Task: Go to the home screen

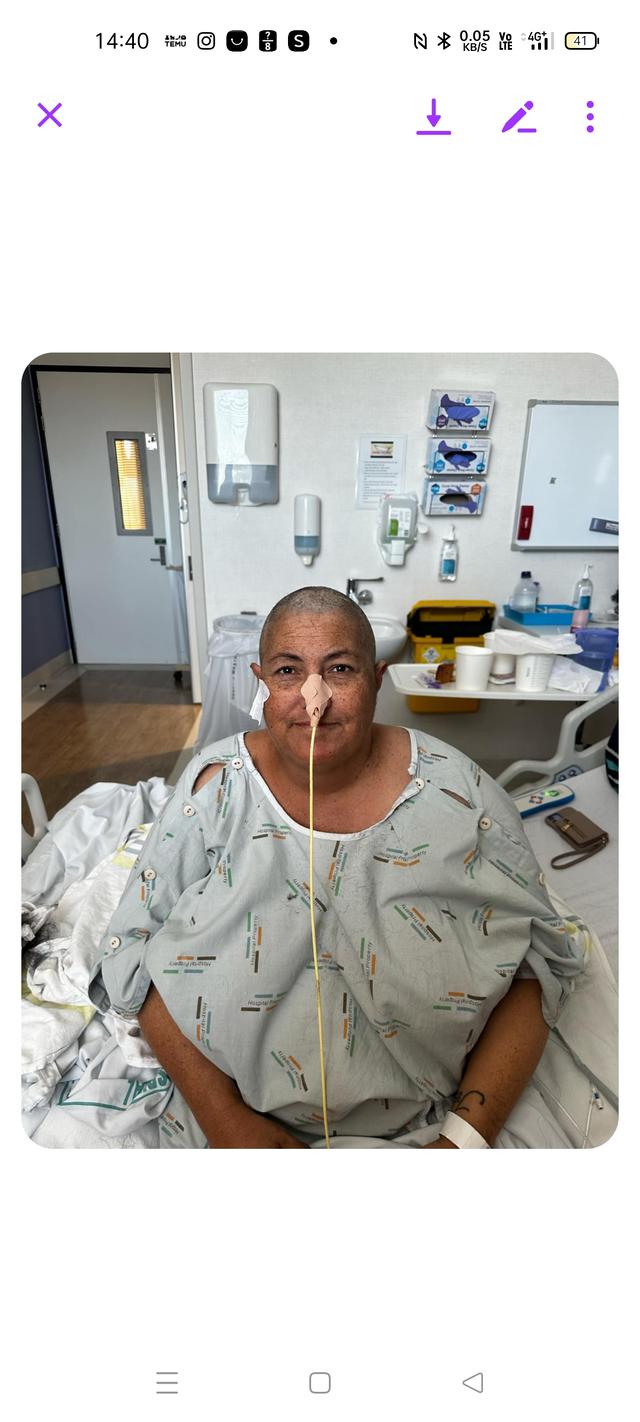Action: [x=320, y=1382]
